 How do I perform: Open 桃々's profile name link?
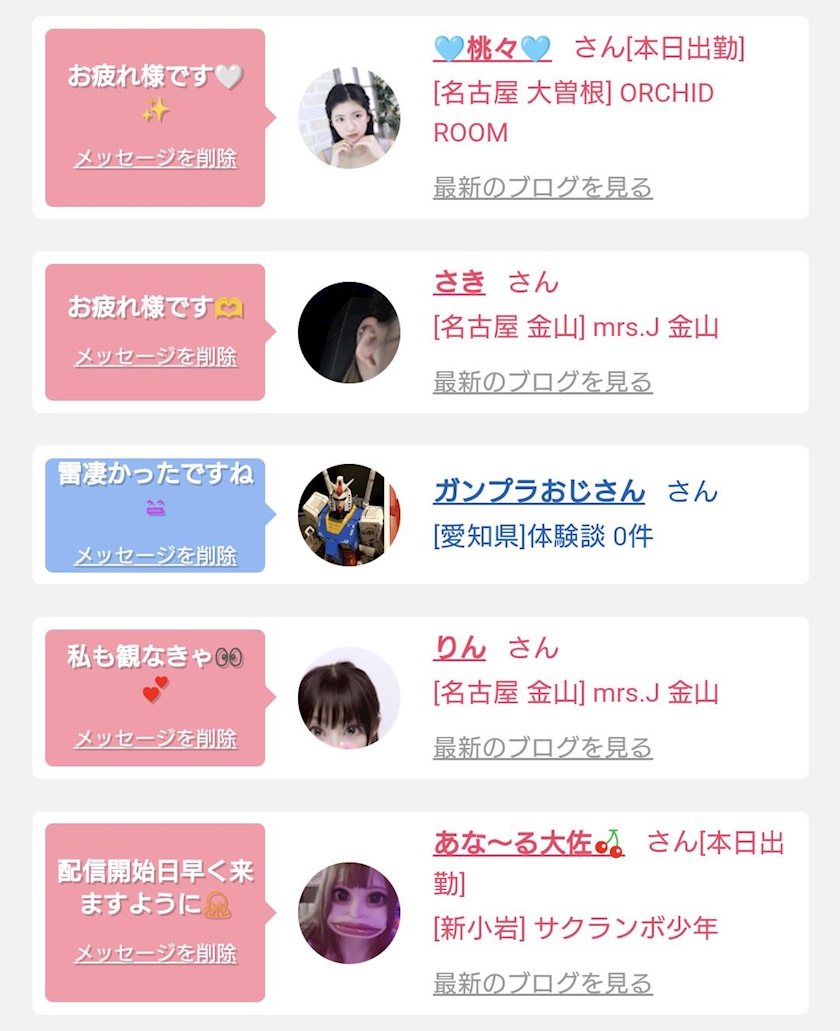(492, 48)
